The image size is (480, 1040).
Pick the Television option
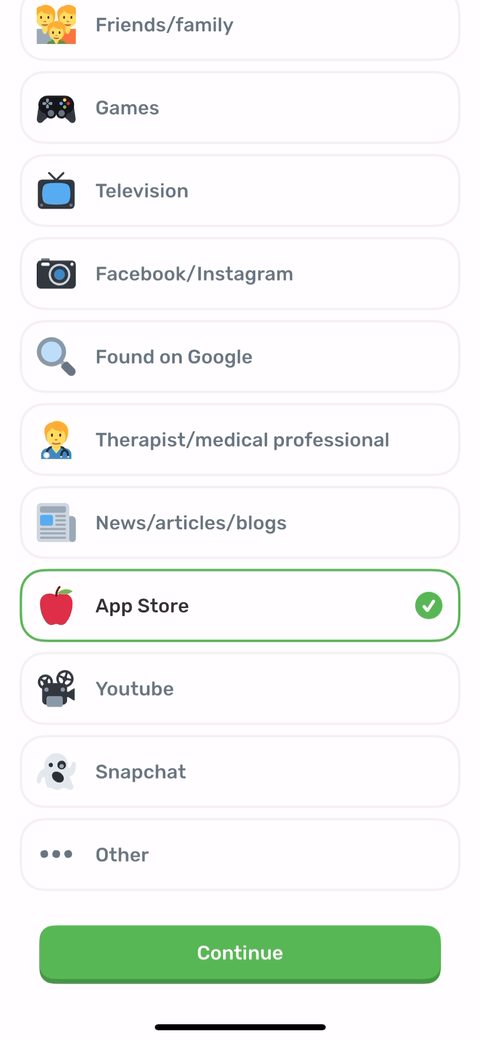pos(240,191)
